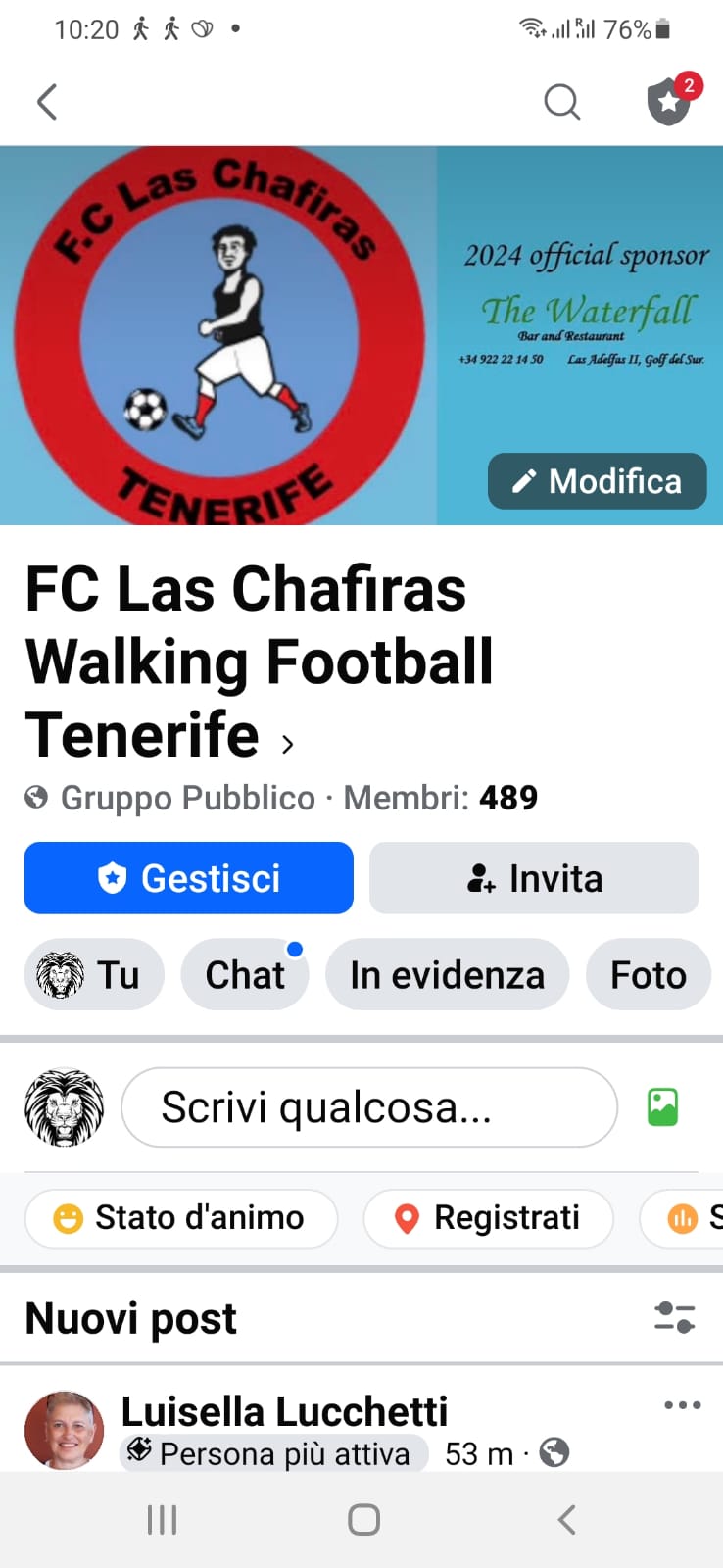Switch to the Chat chip
The image size is (723, 1568).
pos(245,975)
